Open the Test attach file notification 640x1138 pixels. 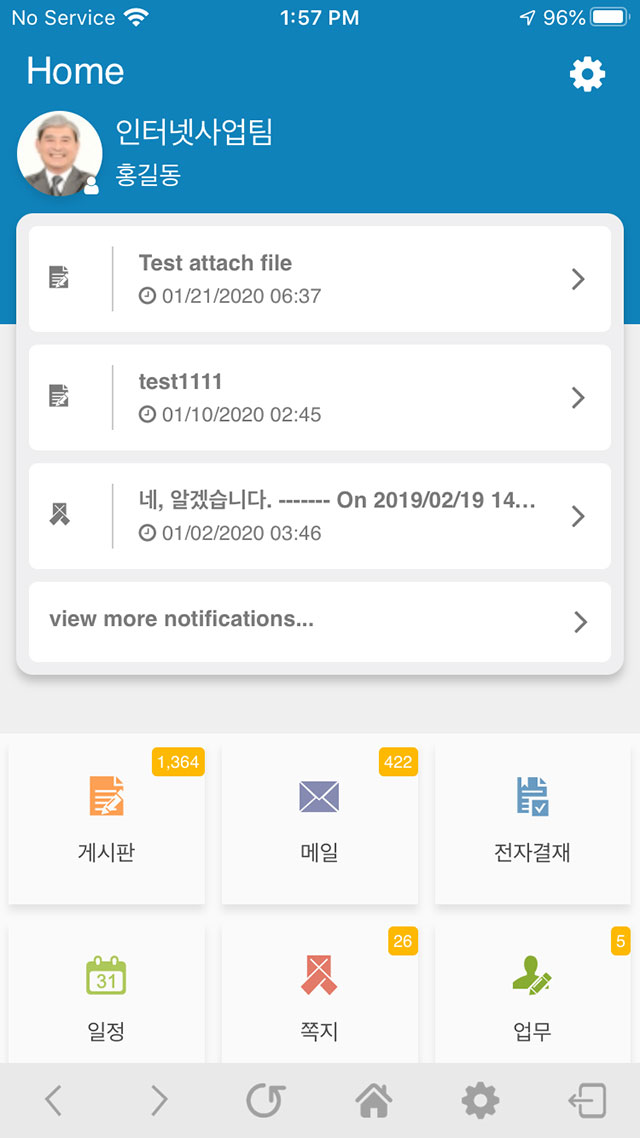pyautogui.click(x=319, y=279)
